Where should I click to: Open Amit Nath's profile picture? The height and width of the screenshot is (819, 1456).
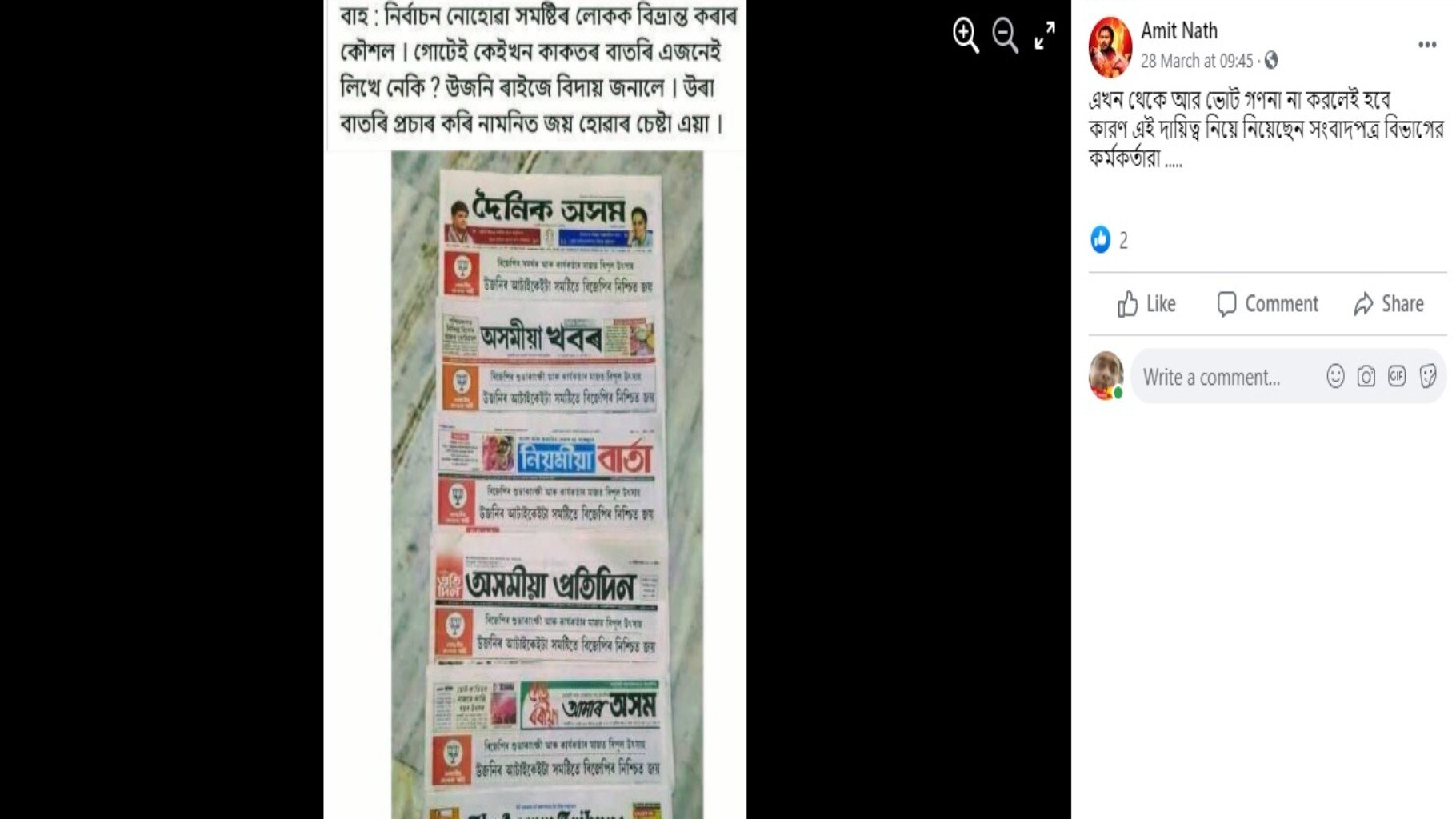(x=1110, y=46)
